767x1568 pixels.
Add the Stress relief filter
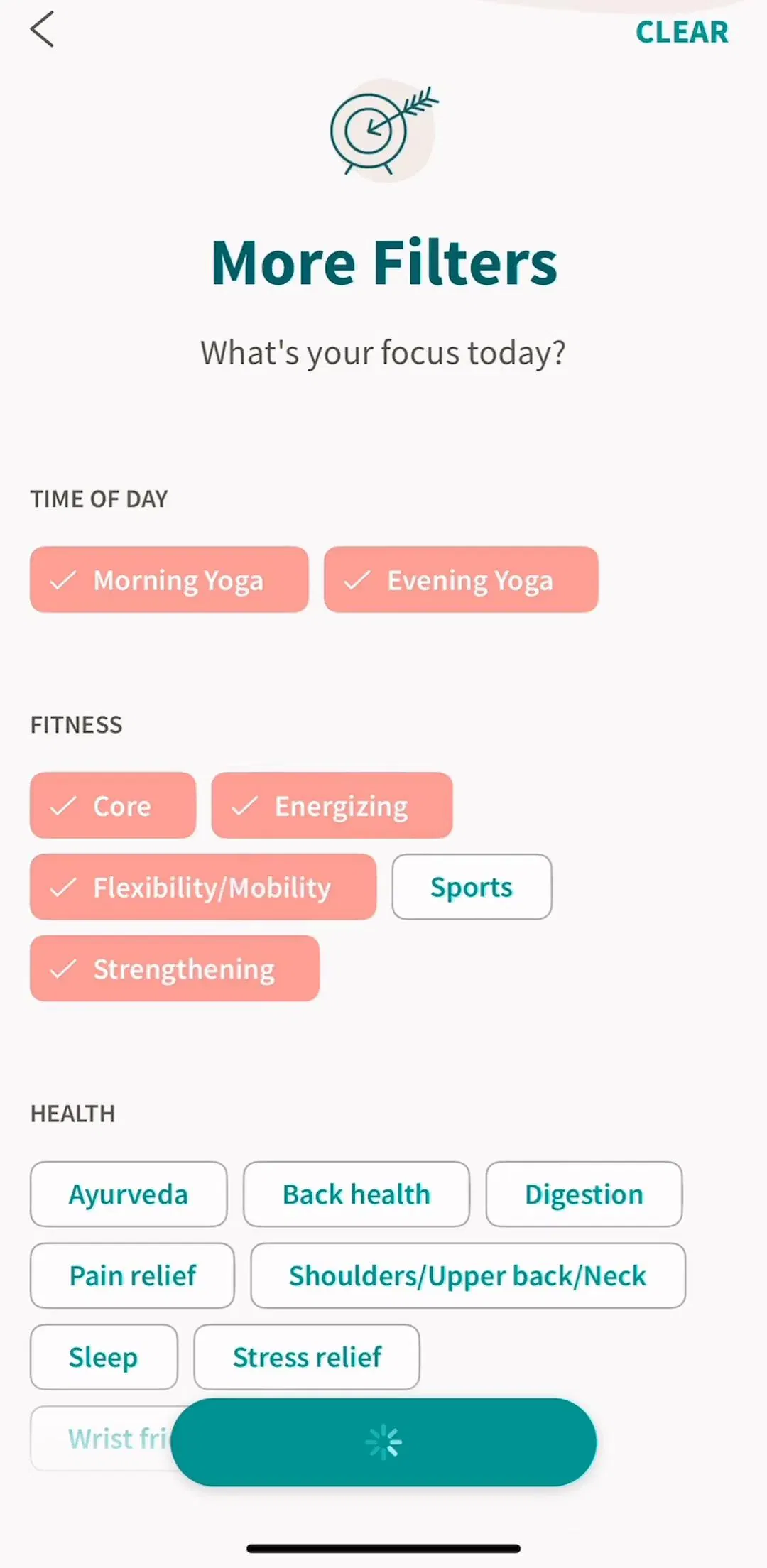(x=307, y=1357)
